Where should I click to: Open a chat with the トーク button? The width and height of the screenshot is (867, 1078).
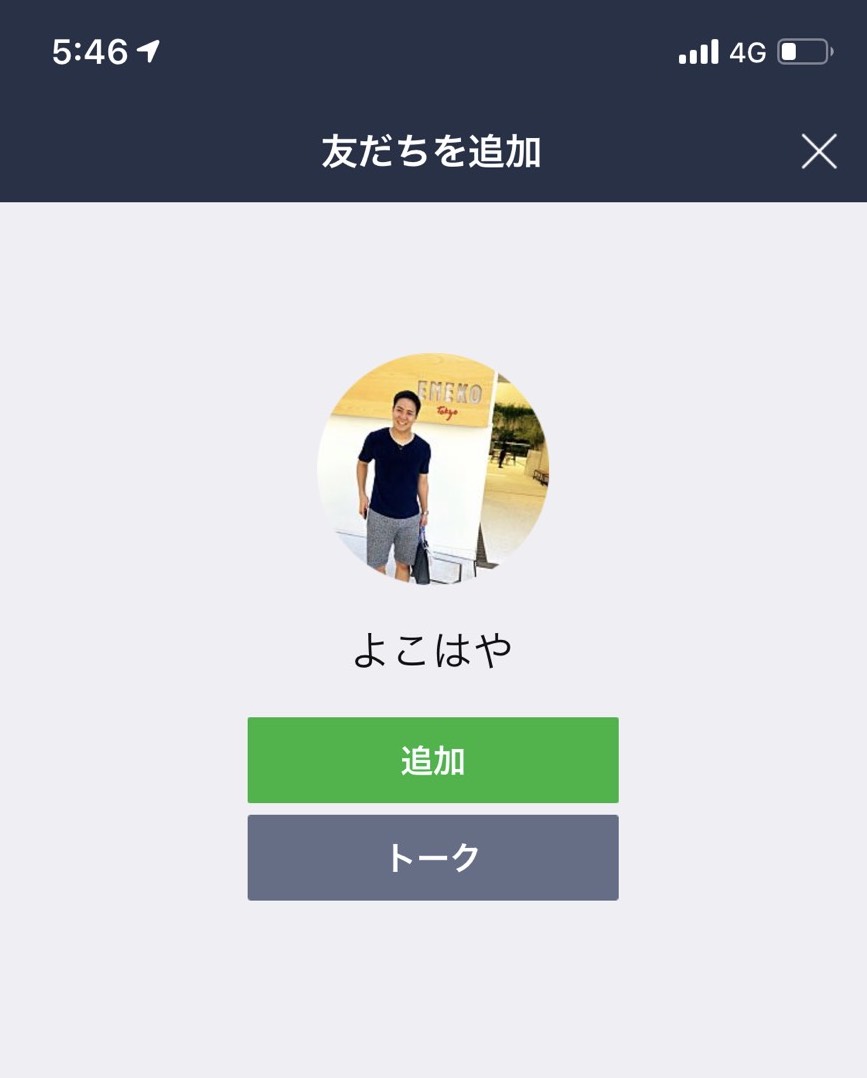point(433,857)
